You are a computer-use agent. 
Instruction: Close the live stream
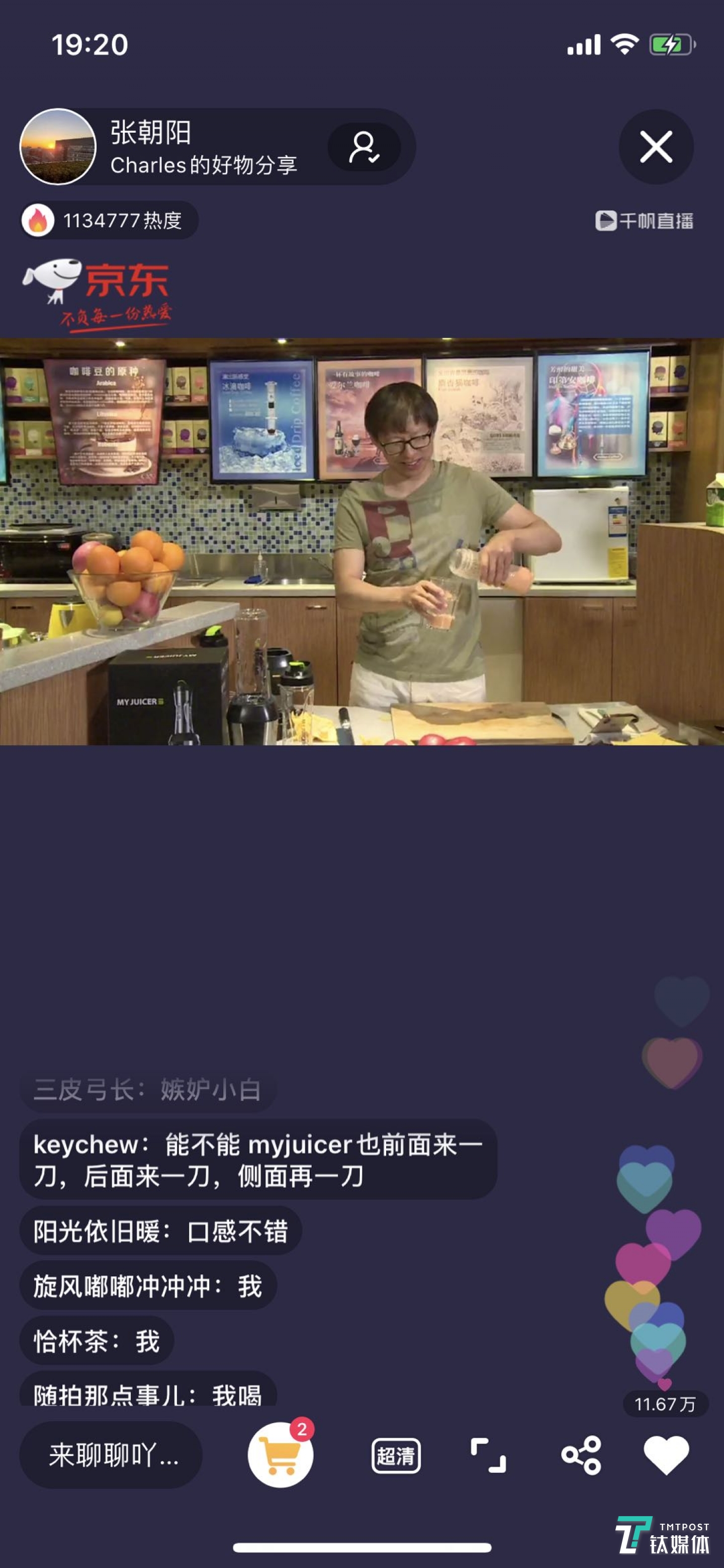pos(655,147)
